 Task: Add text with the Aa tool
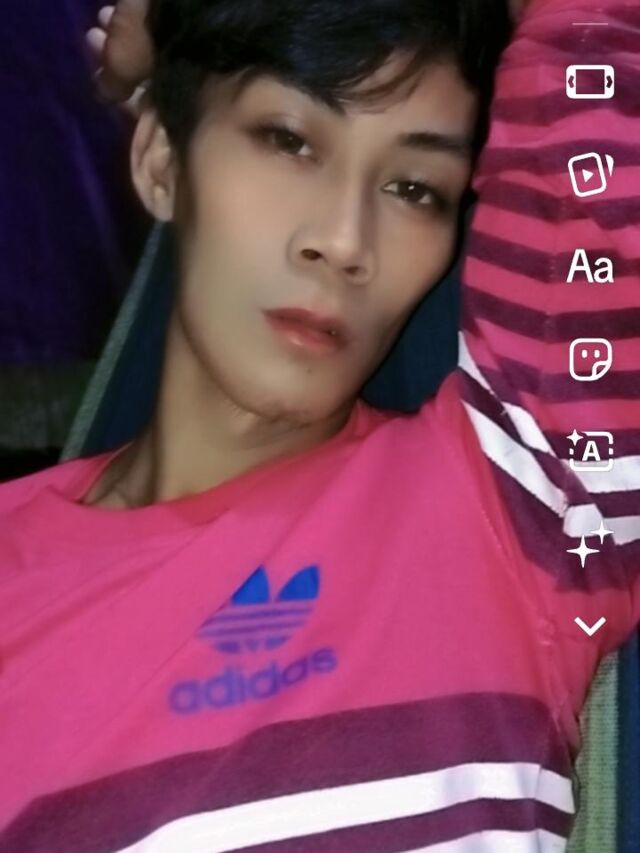point(590,267)
